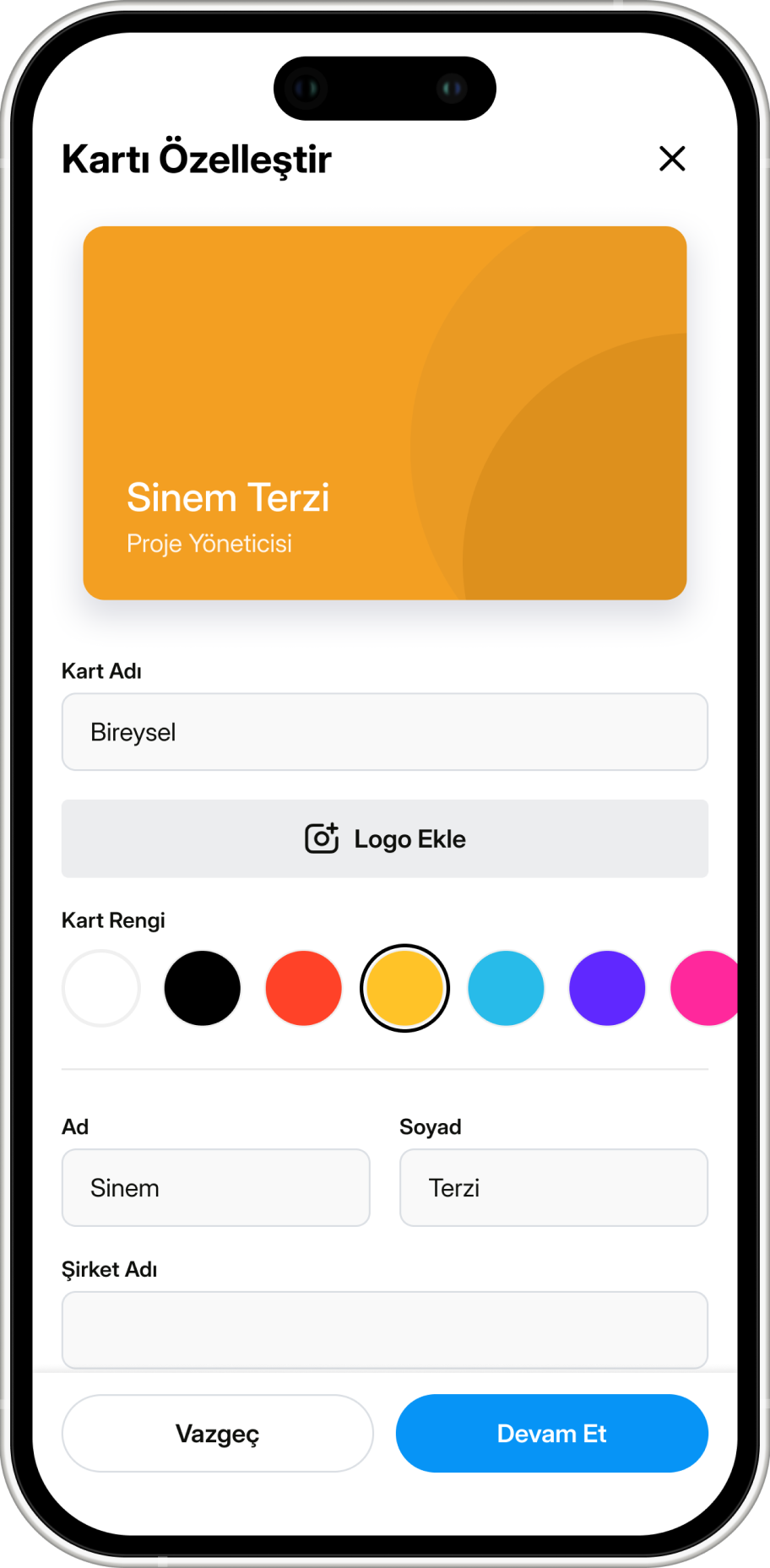Pick the pink card color
The width and height of the screenshot is (770, 1568).
[x=705, y=988]
